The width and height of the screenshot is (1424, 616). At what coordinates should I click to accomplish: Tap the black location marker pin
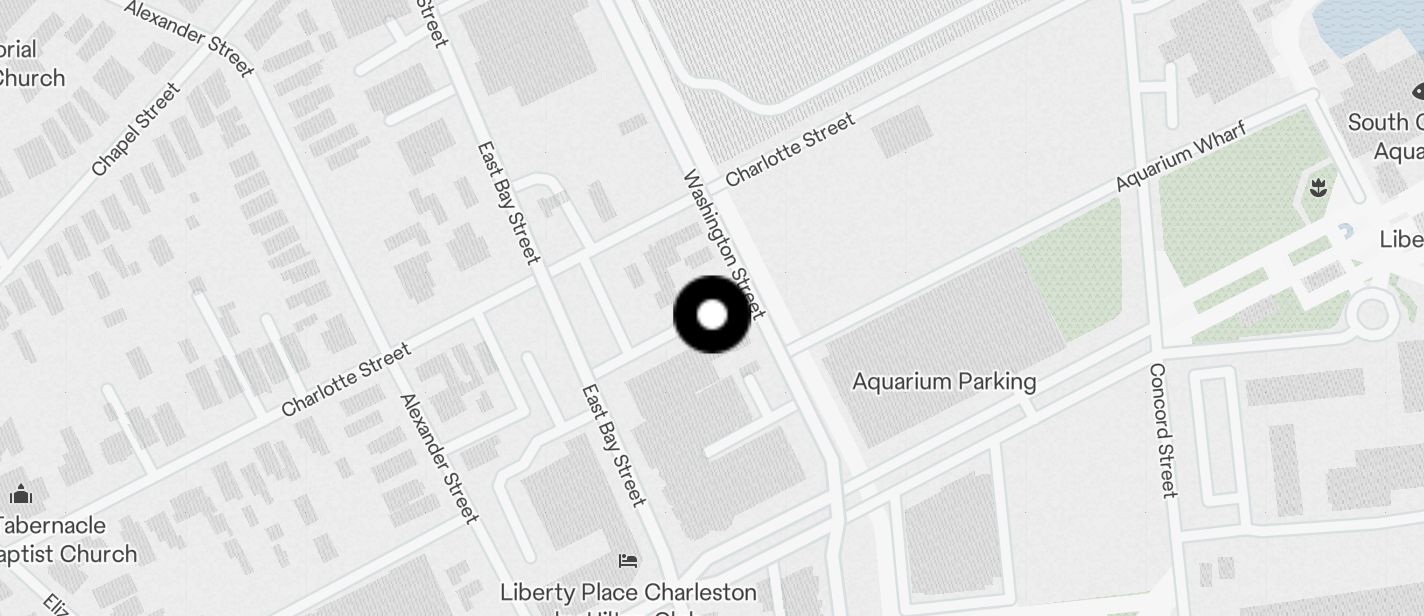(x=712, y=315)
